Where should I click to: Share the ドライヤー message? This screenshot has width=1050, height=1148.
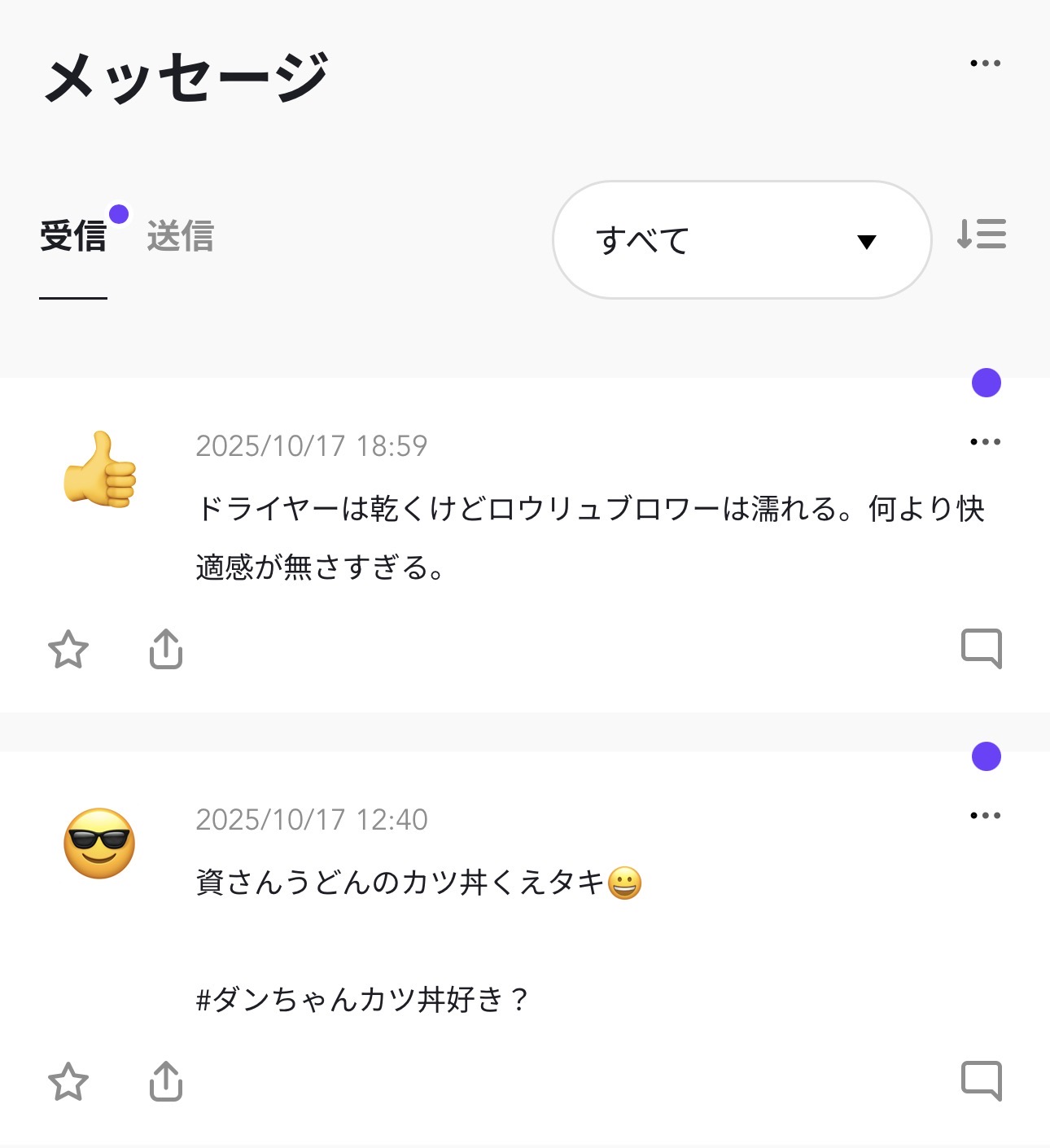click(x=166, y=650)
